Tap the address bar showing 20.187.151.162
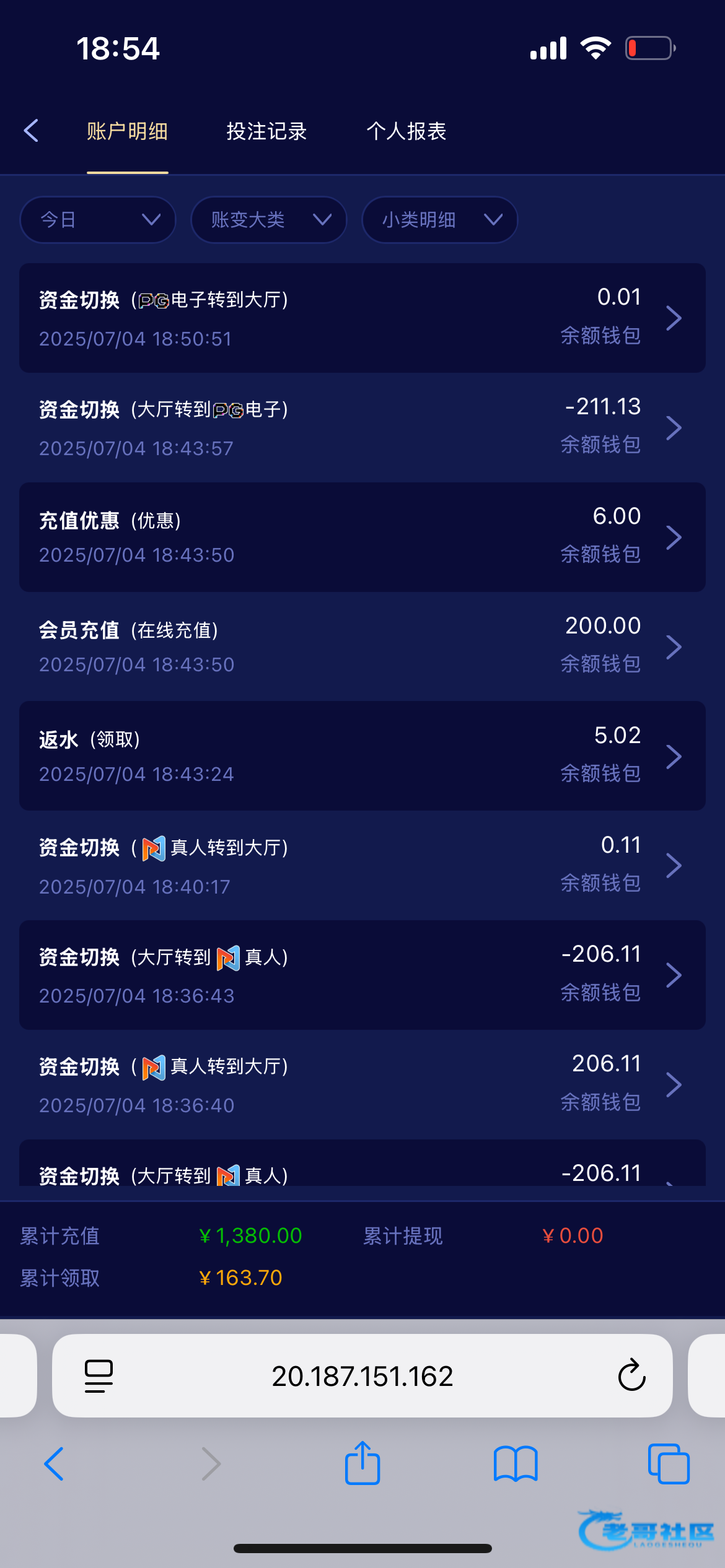This screenshot has width=725, height=1568. click(x=362, y=1375)
